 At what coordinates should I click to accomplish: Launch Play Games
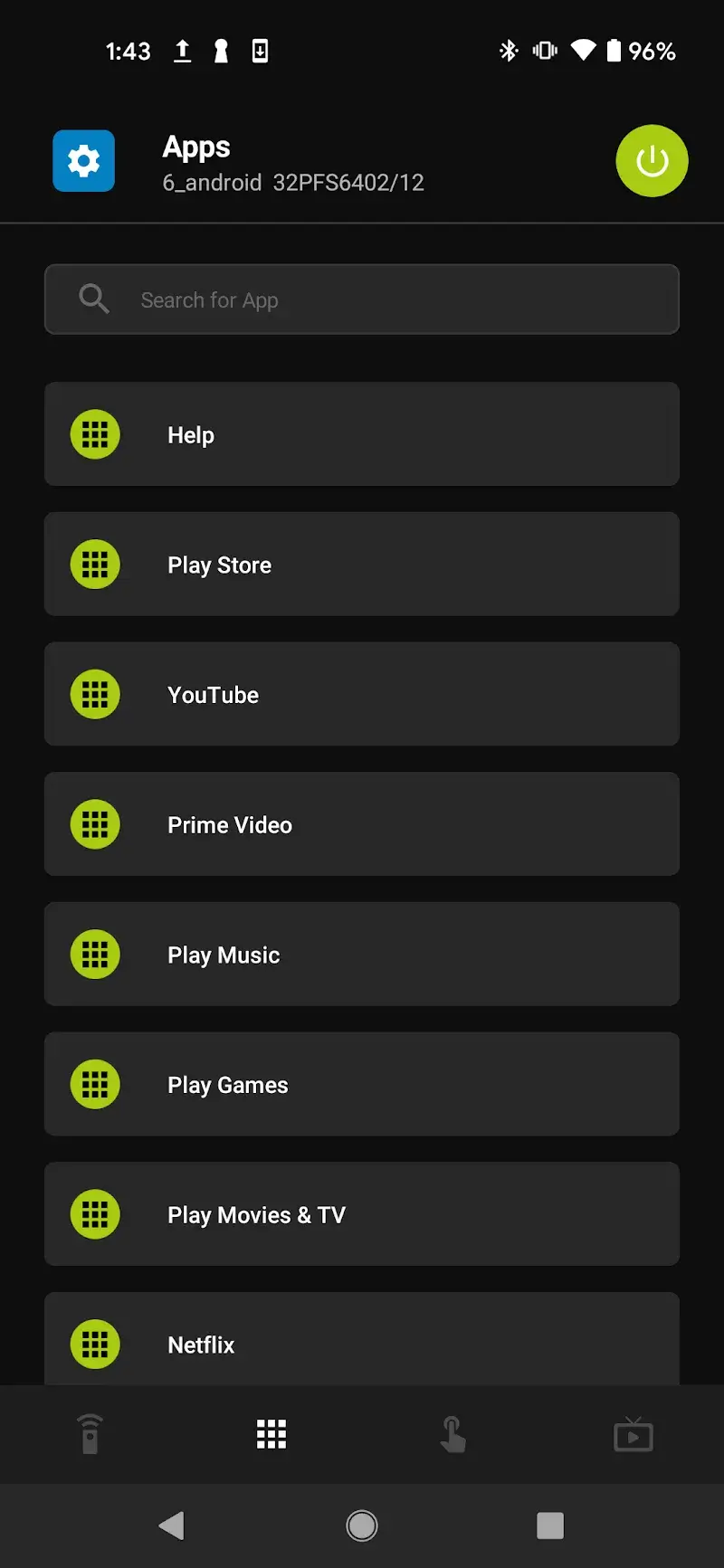coord(362,1084)
